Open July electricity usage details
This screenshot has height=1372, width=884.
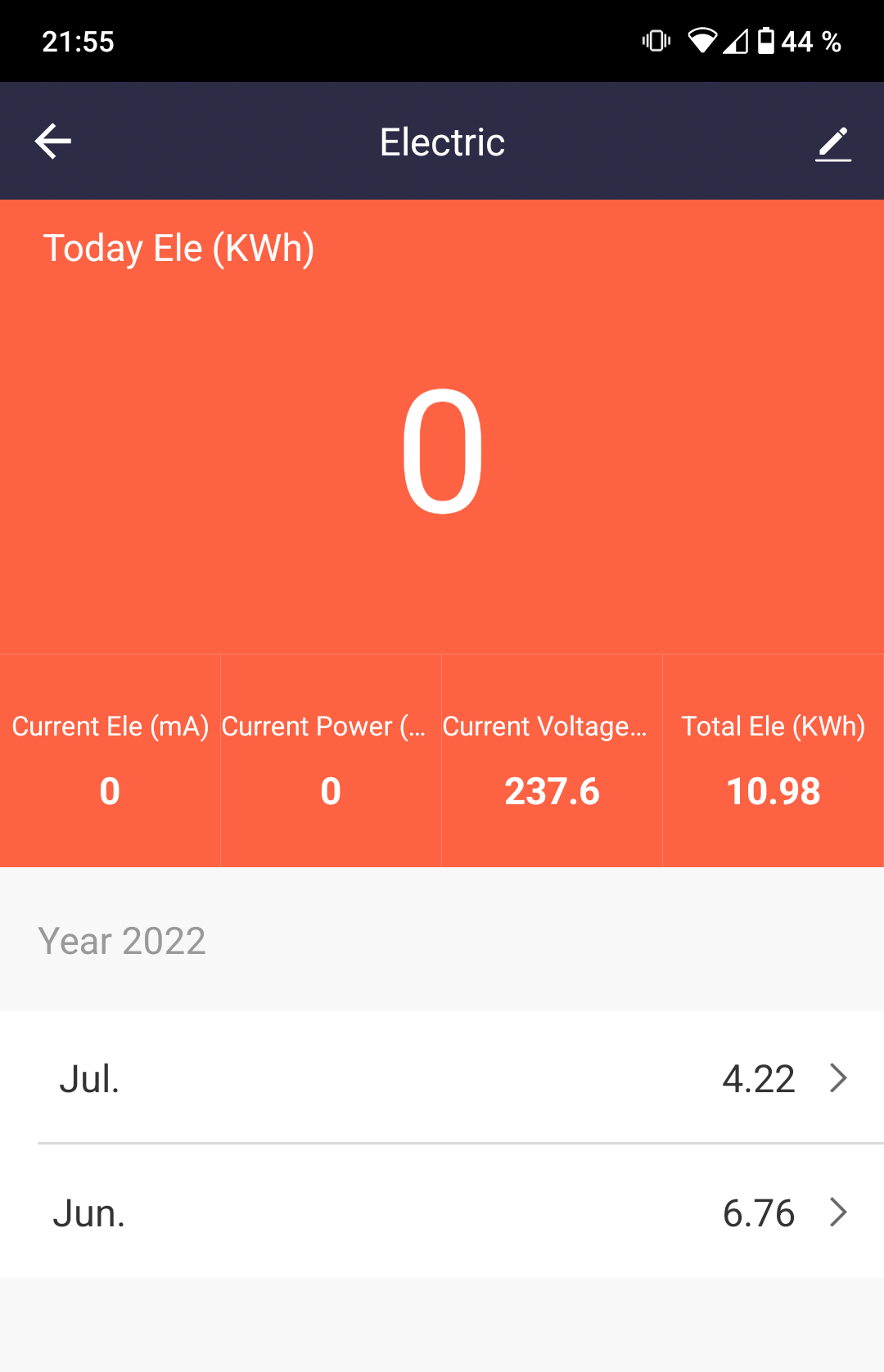[442, 1078]
